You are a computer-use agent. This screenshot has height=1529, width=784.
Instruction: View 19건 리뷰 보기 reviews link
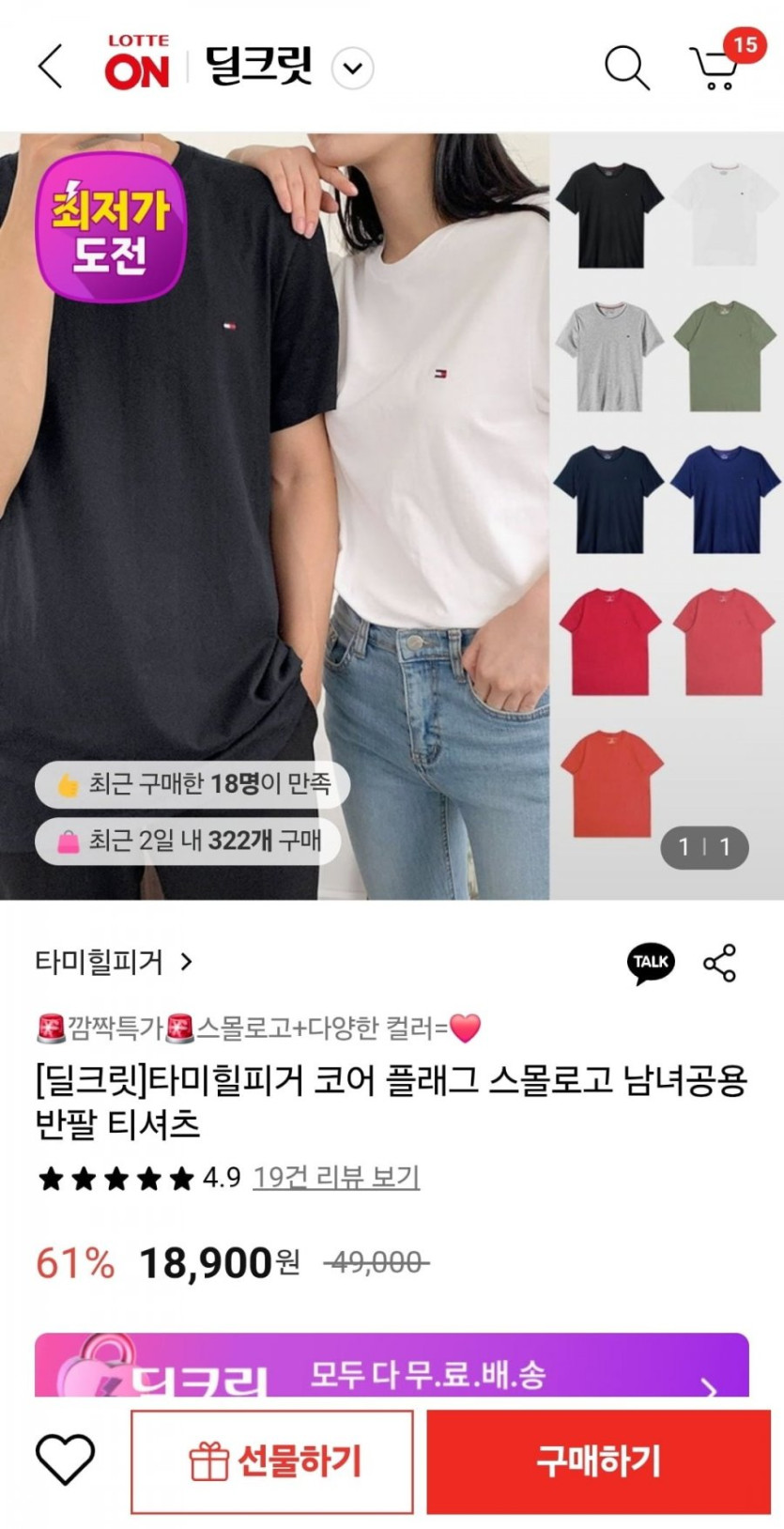coord(336,1177)
